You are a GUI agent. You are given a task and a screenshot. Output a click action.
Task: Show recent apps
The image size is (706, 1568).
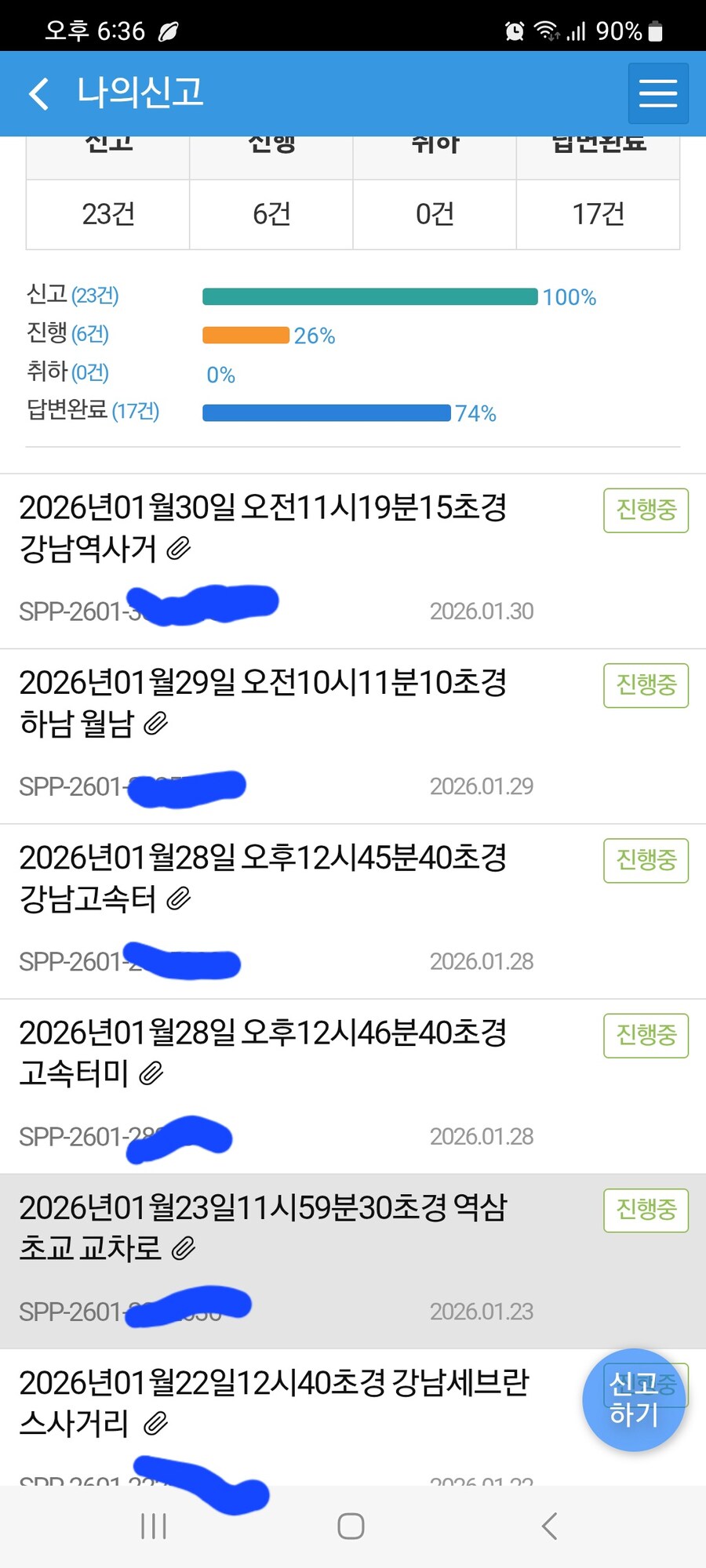154,1526
